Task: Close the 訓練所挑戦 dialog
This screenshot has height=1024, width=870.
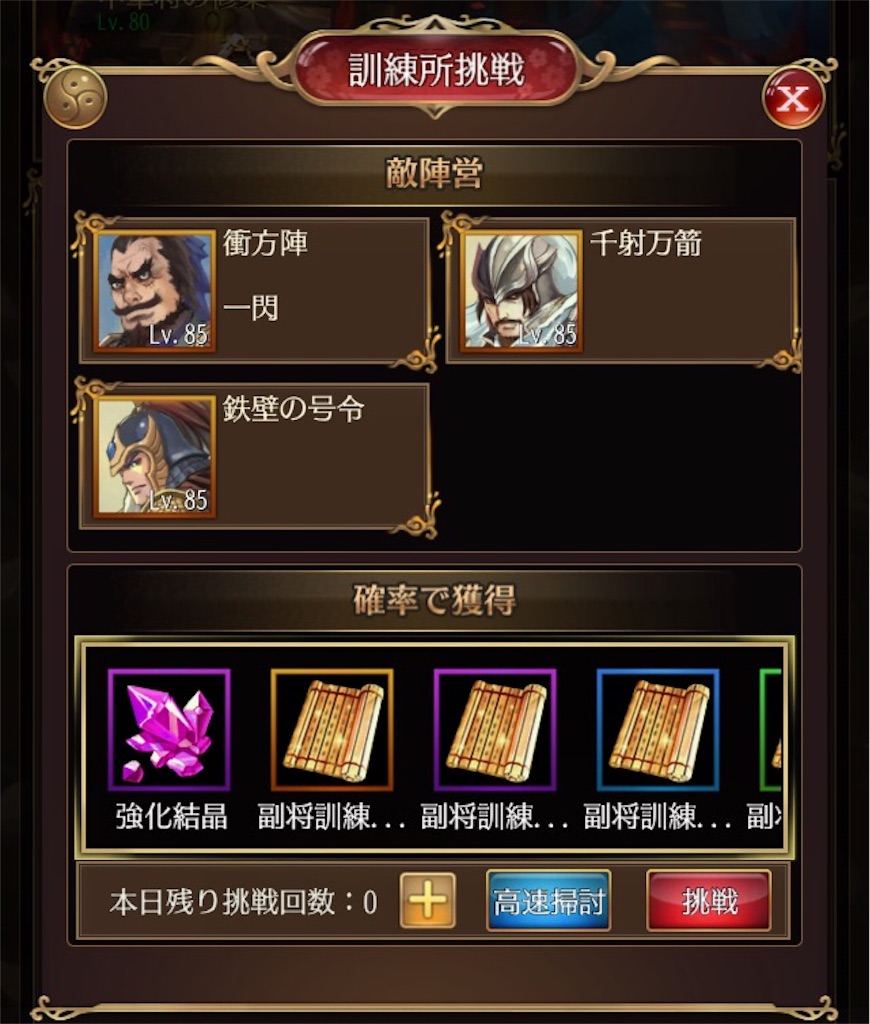Action: 793,99
